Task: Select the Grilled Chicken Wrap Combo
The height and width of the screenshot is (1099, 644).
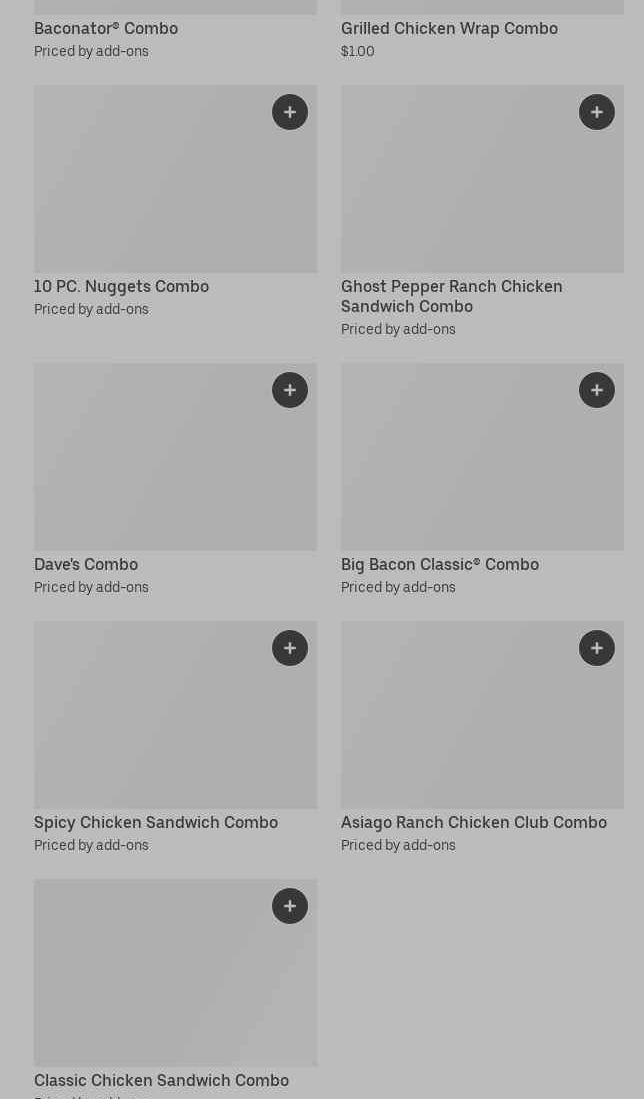Action: (449, 29)
